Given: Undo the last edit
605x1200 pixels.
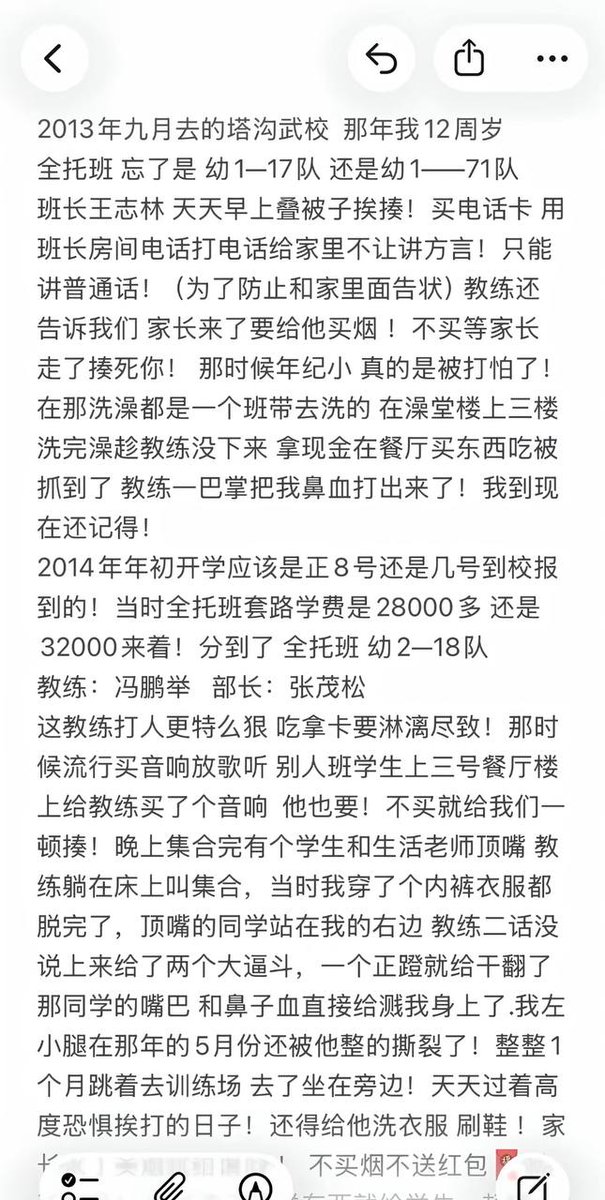Looking at the screenshot, I should (x=381, y=59).
